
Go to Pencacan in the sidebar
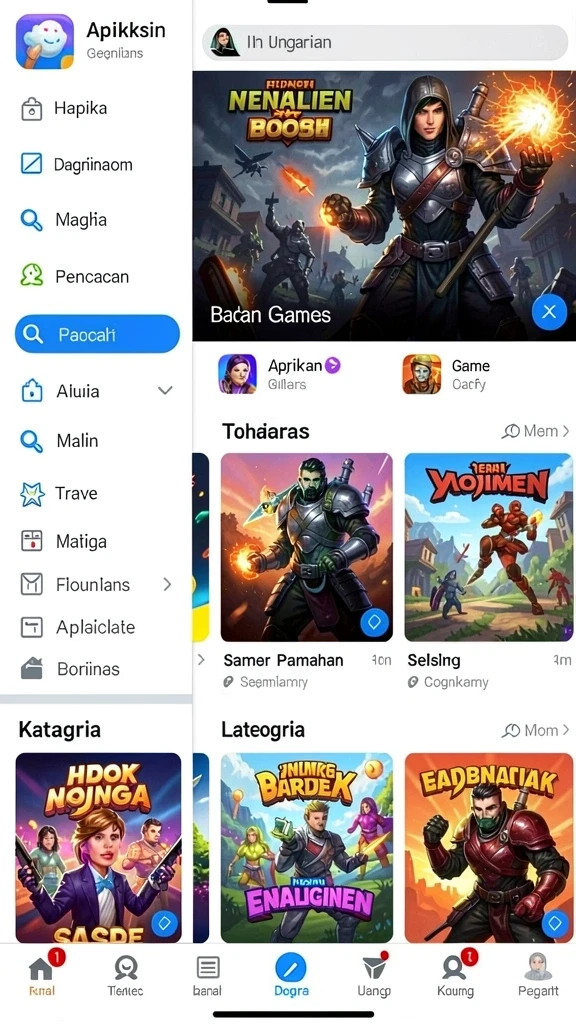pyautogui.click(x=96, y=276)
